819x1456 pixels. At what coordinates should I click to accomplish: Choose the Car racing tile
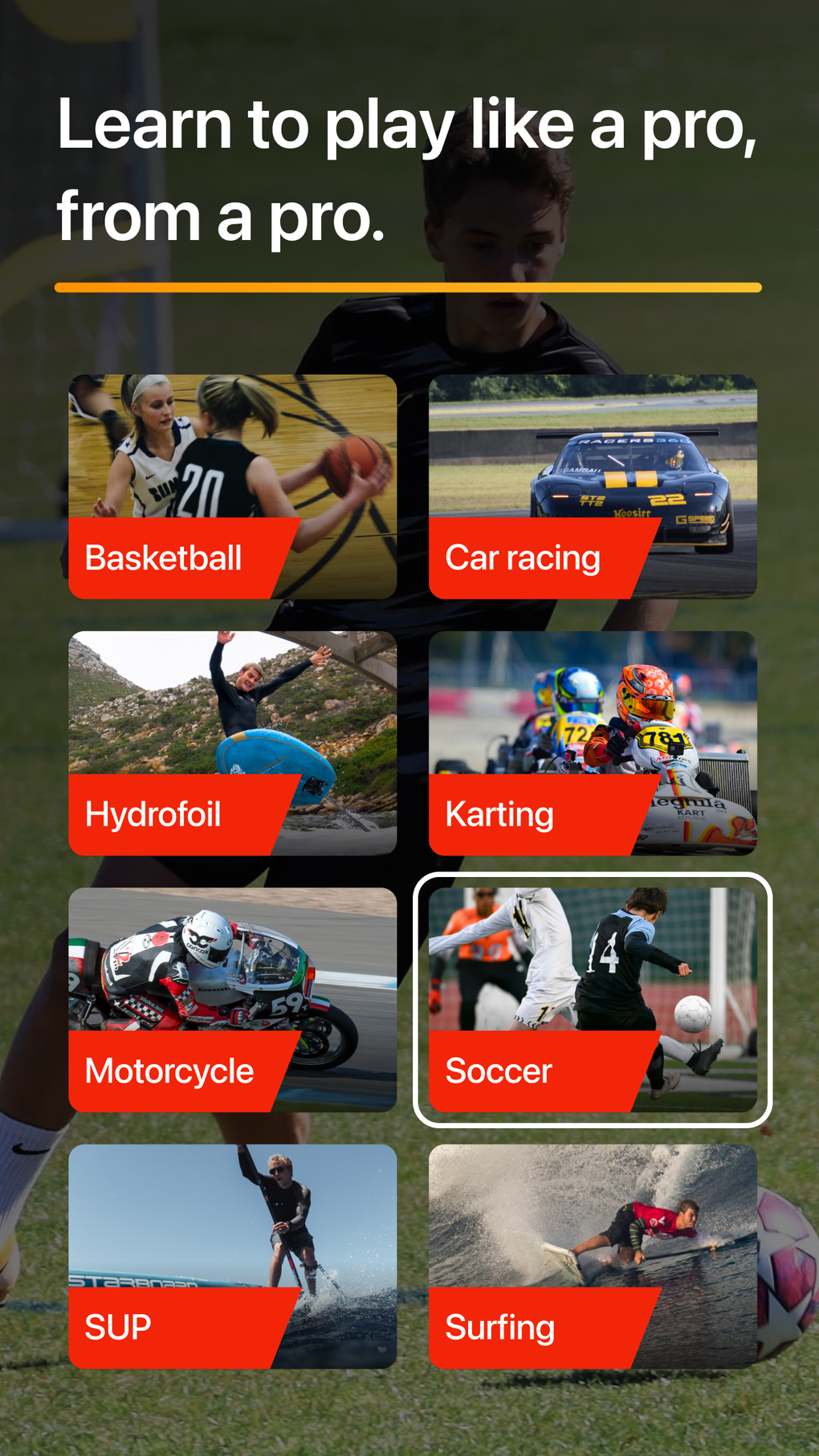[x=593, y=487]
